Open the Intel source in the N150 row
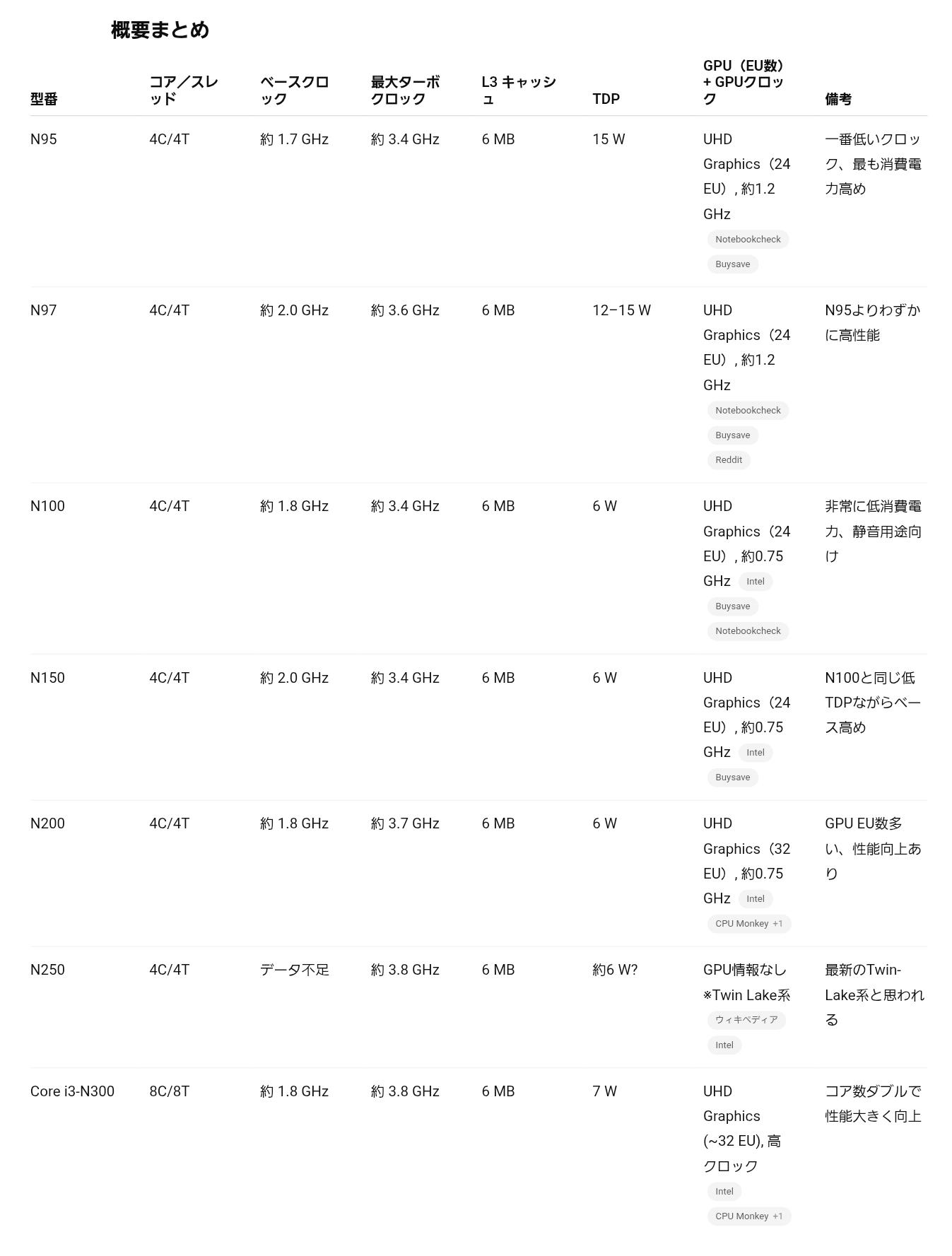952x1256 pixels. click(755, 753)
